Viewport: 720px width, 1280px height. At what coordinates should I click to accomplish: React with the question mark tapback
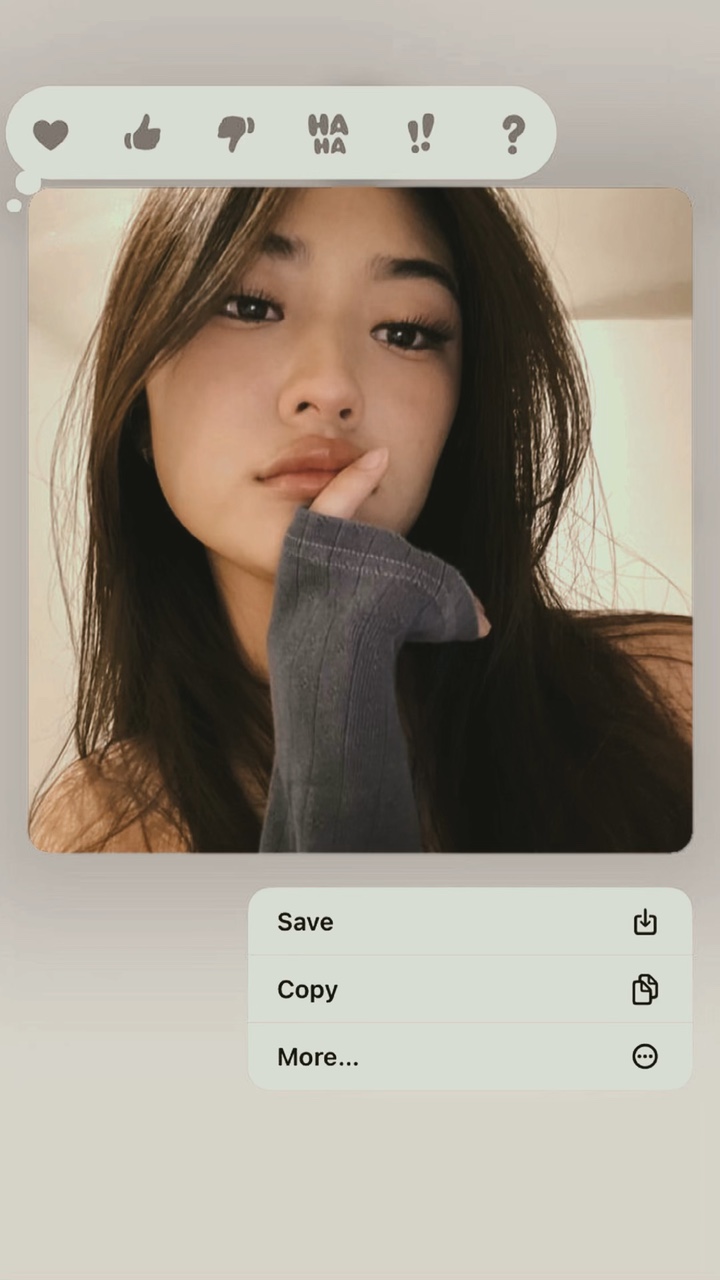pyautogui.click(x=513, y=133)
